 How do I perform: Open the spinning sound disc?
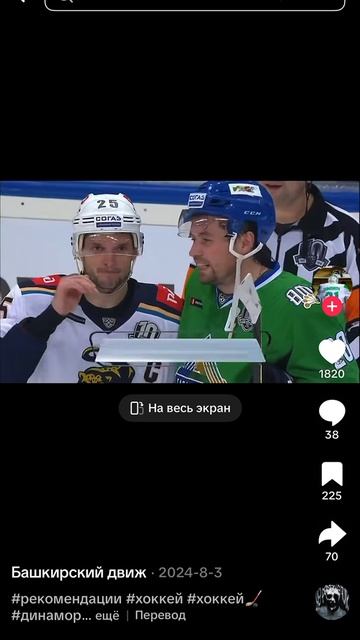point(332,602)
